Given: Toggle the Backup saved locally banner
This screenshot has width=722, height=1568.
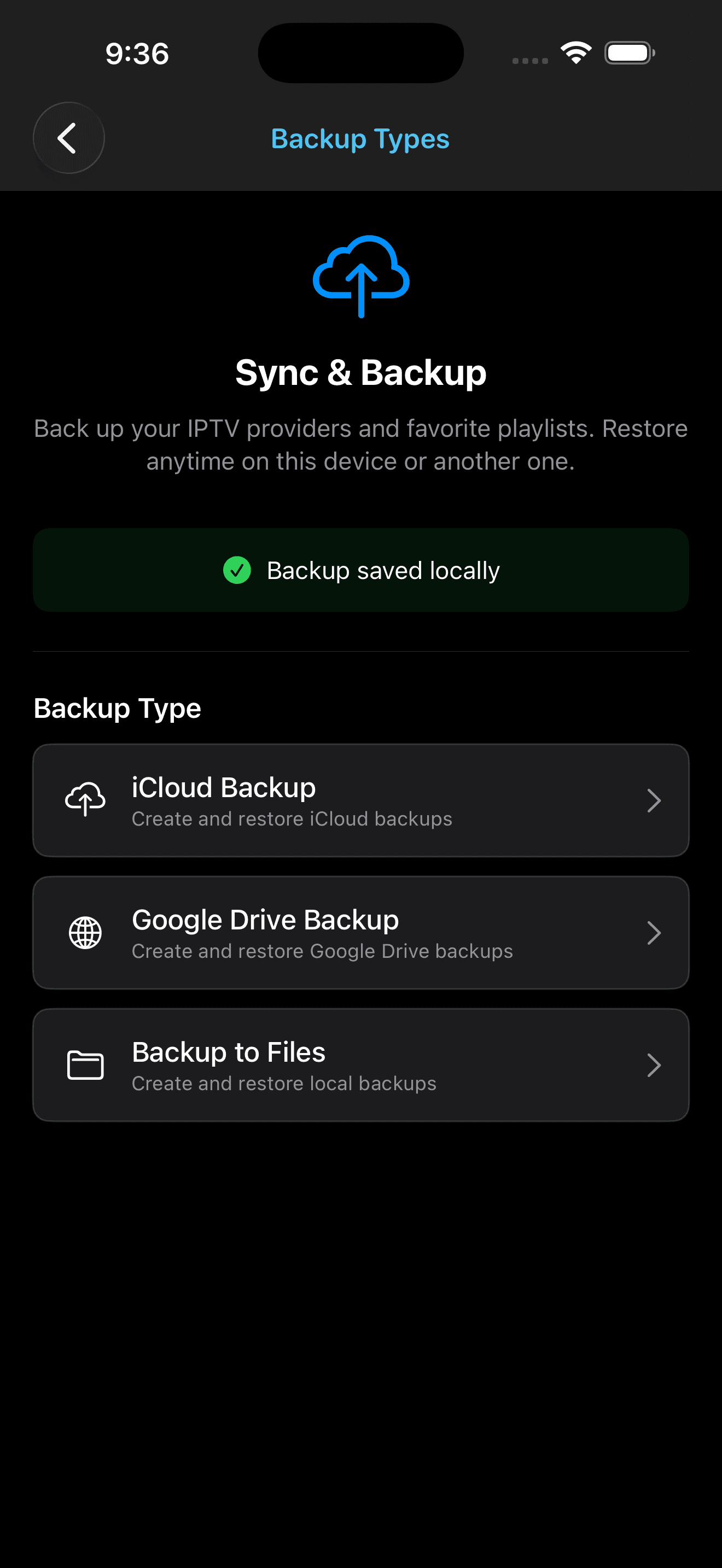Looking at the screenshot, I should (361, 570).
